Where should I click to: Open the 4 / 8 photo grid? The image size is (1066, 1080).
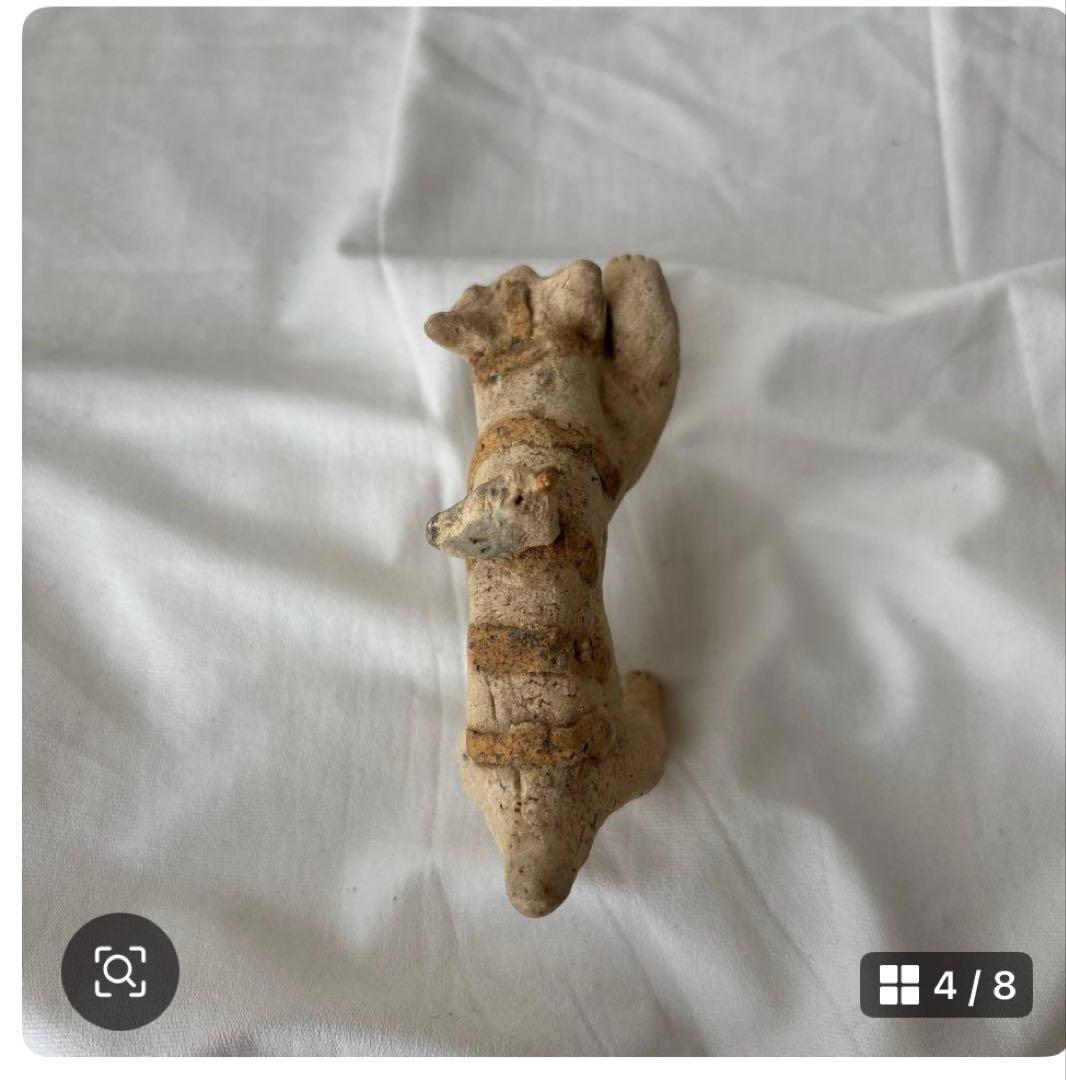[x=946, y=985]
